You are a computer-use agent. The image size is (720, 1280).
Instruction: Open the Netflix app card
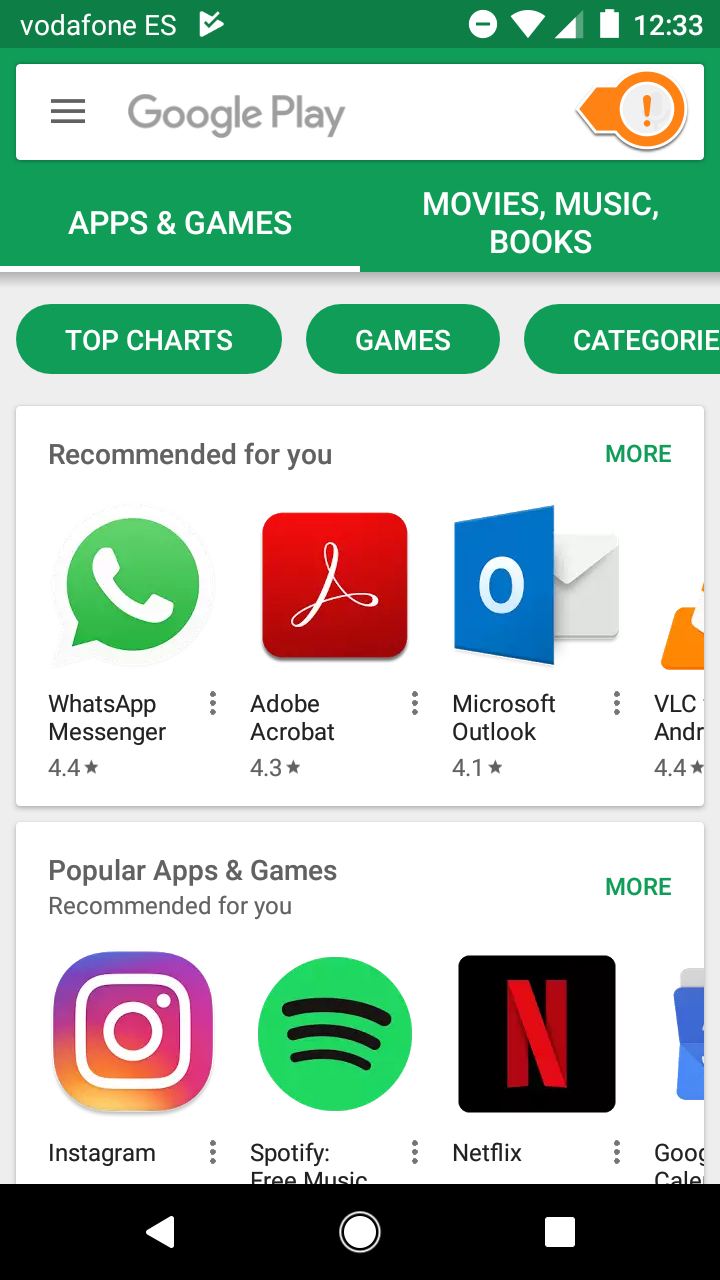pyautogui.click(x=536, y=1032)
